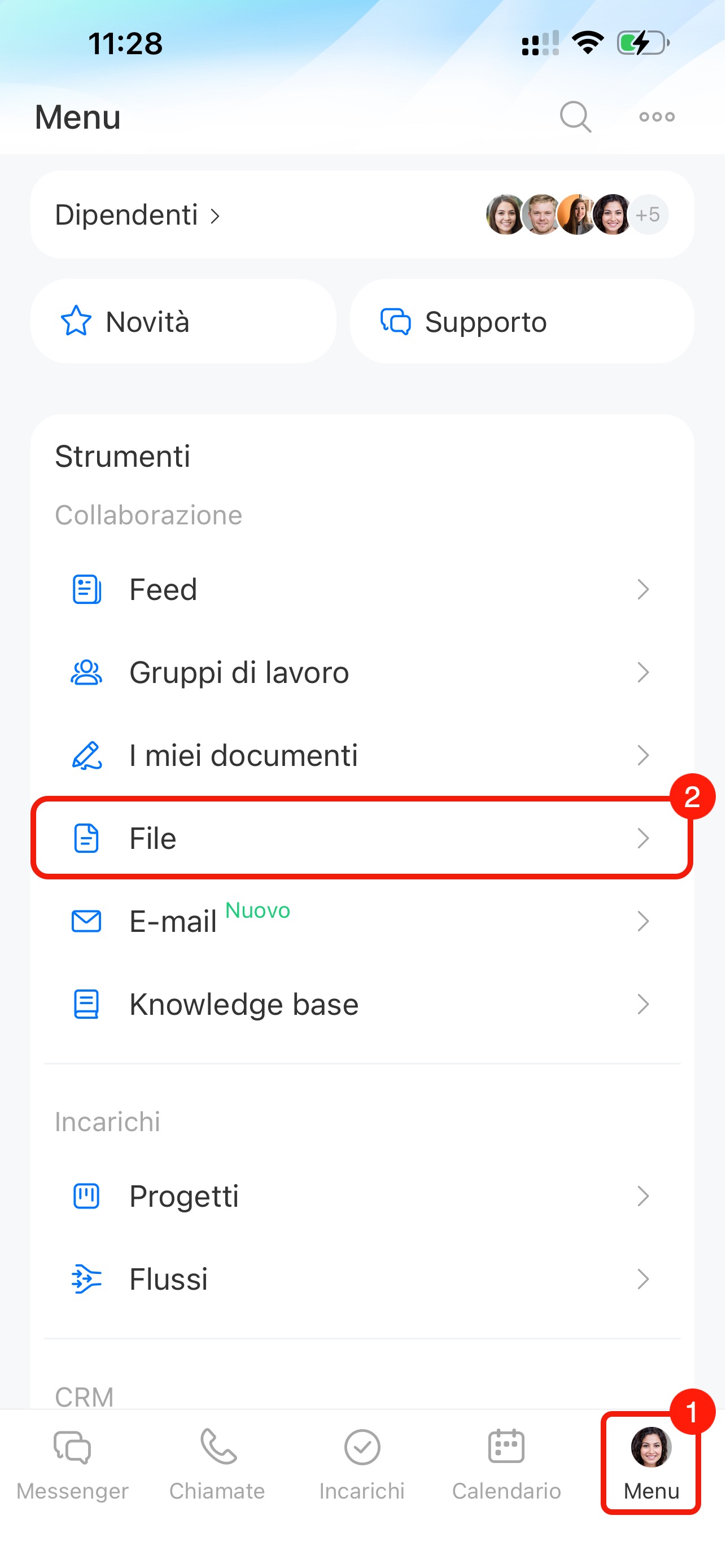Open the E-mail row
The width and height of the screenshot is (726, 1568).
tap(362, 921)
